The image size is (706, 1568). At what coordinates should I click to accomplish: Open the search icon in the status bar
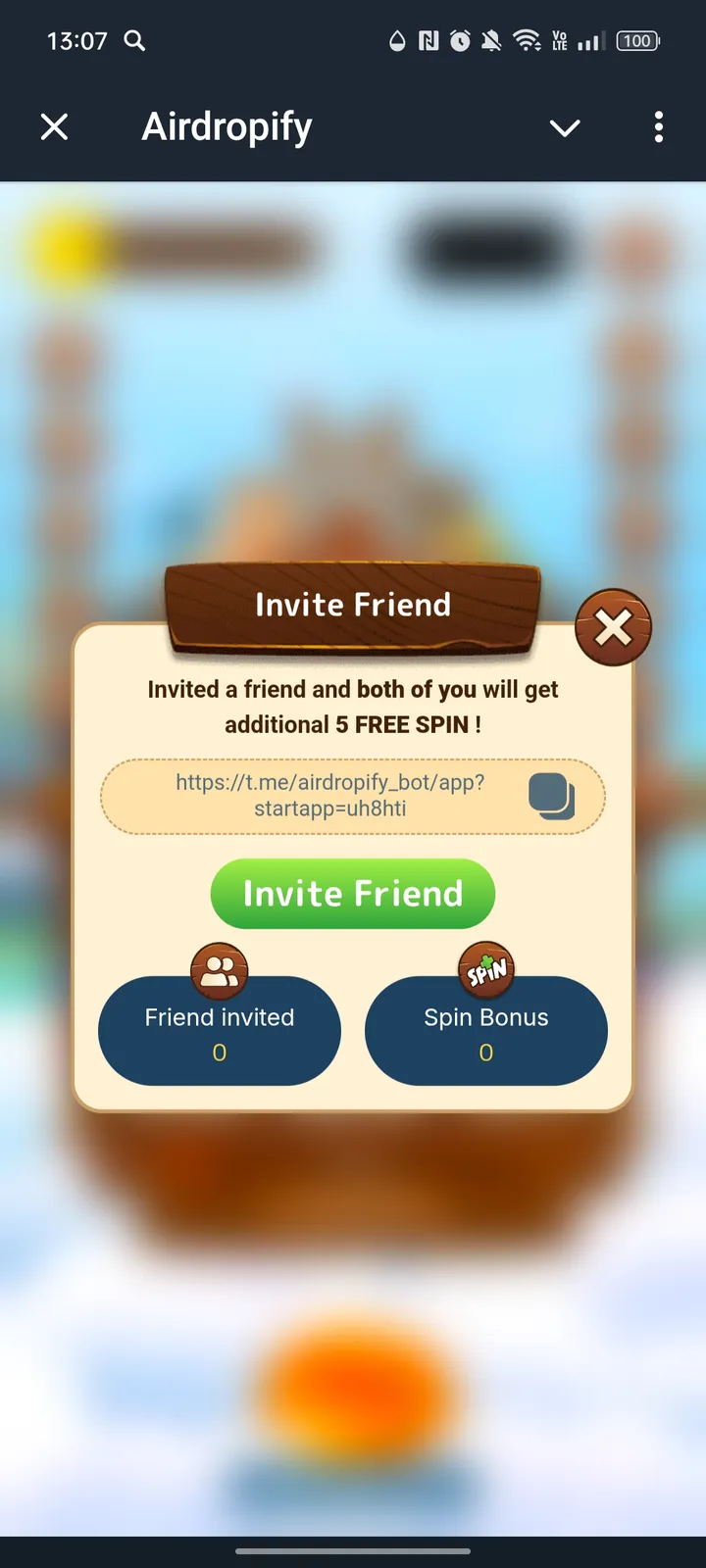[135, 41]
